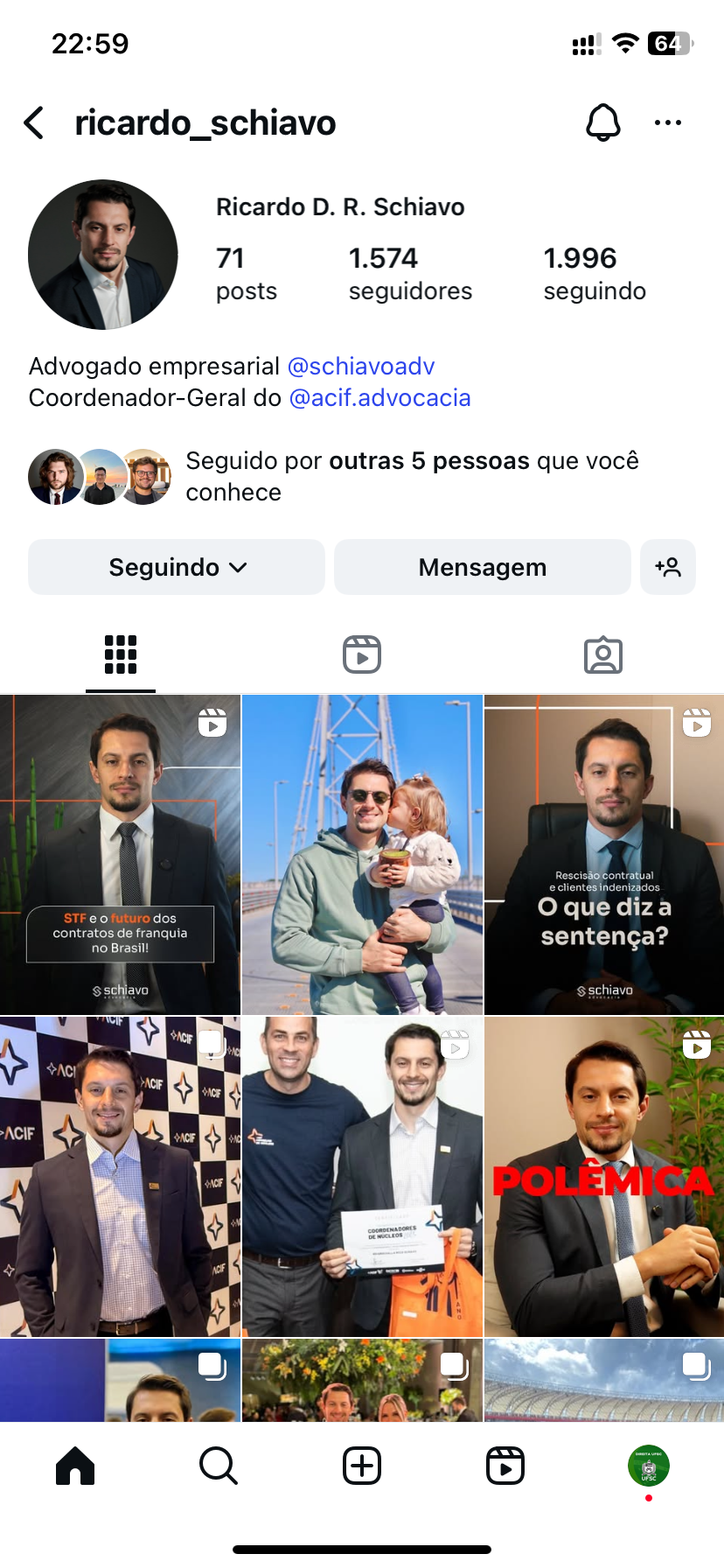Screen dimensions: 724x1568
Task: Switch to the tagged photos tab
Action: point(602,654)
